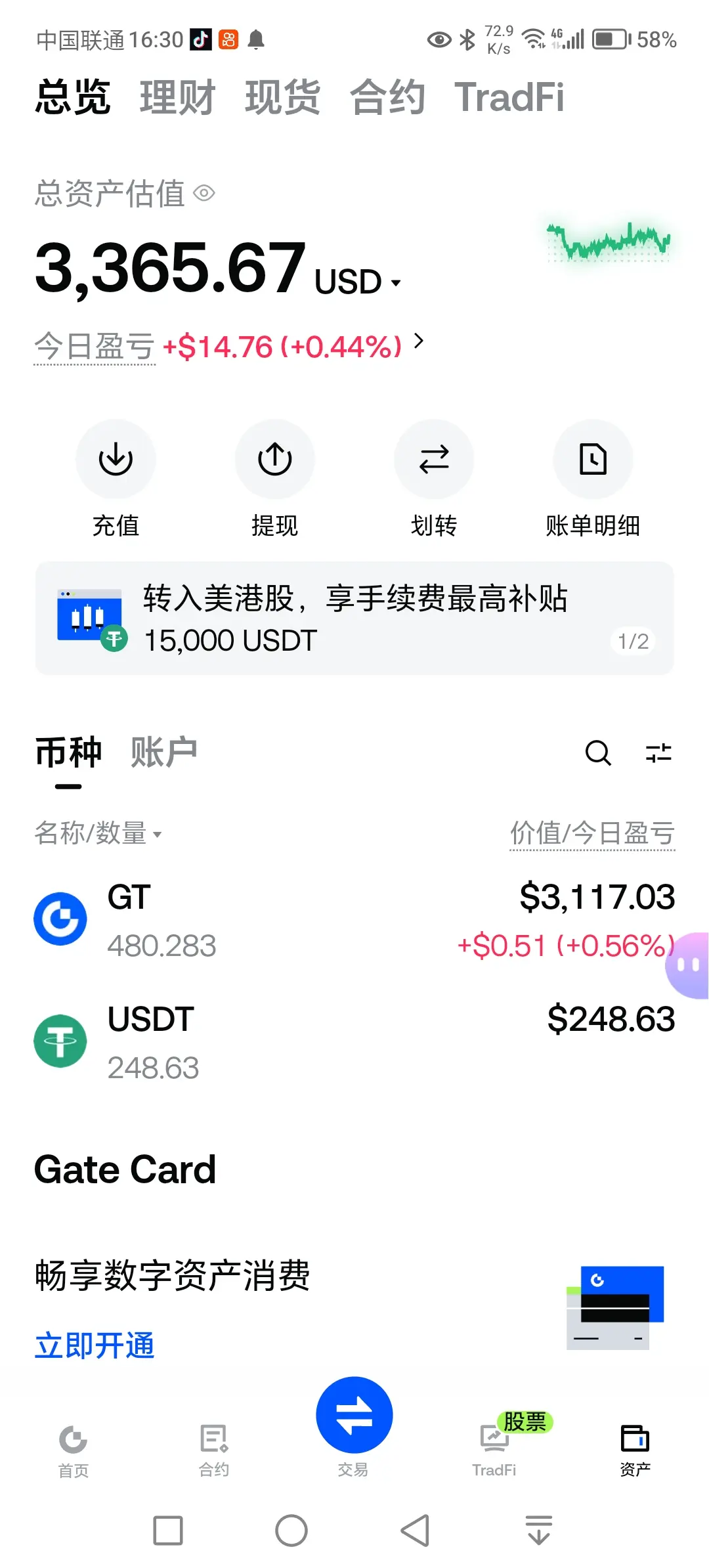Tap the blue 交易 trade button
This screenshot has width=709, height=1568.
click(354, 1414)
